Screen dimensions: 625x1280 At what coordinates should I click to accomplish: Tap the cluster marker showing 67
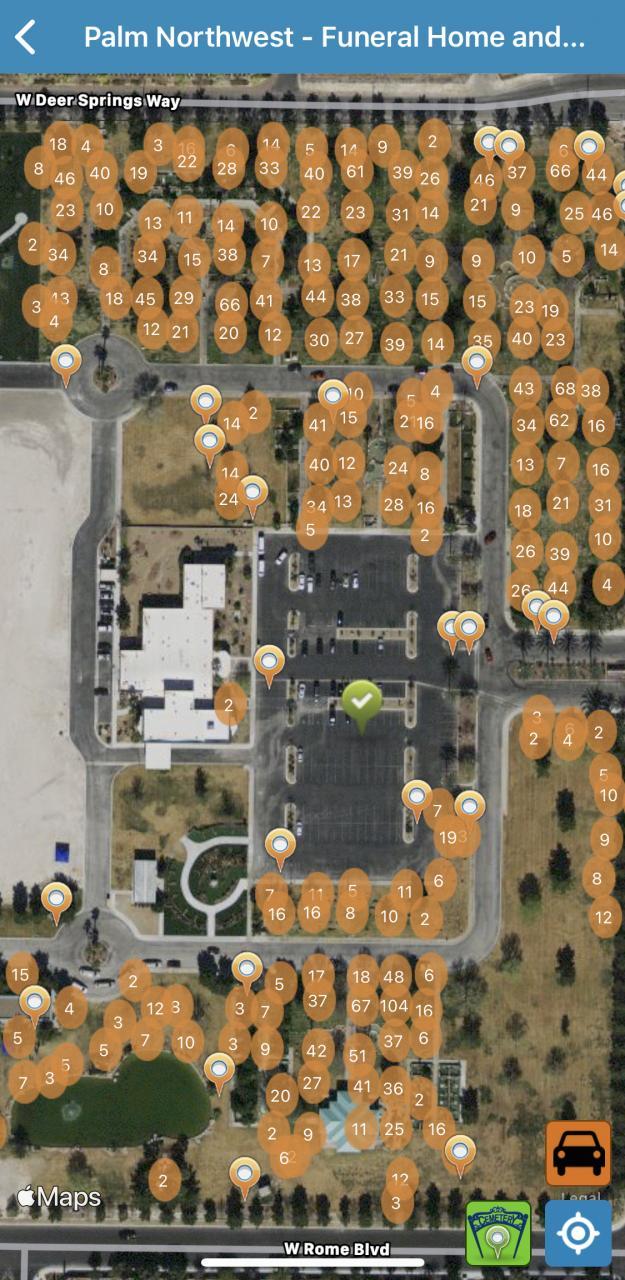point(360,1006)
